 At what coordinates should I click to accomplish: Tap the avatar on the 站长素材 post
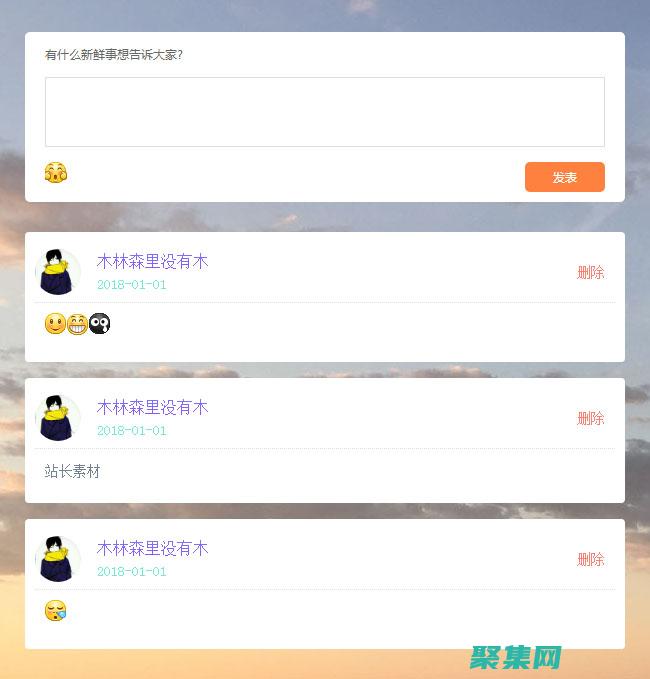(58, 418)
